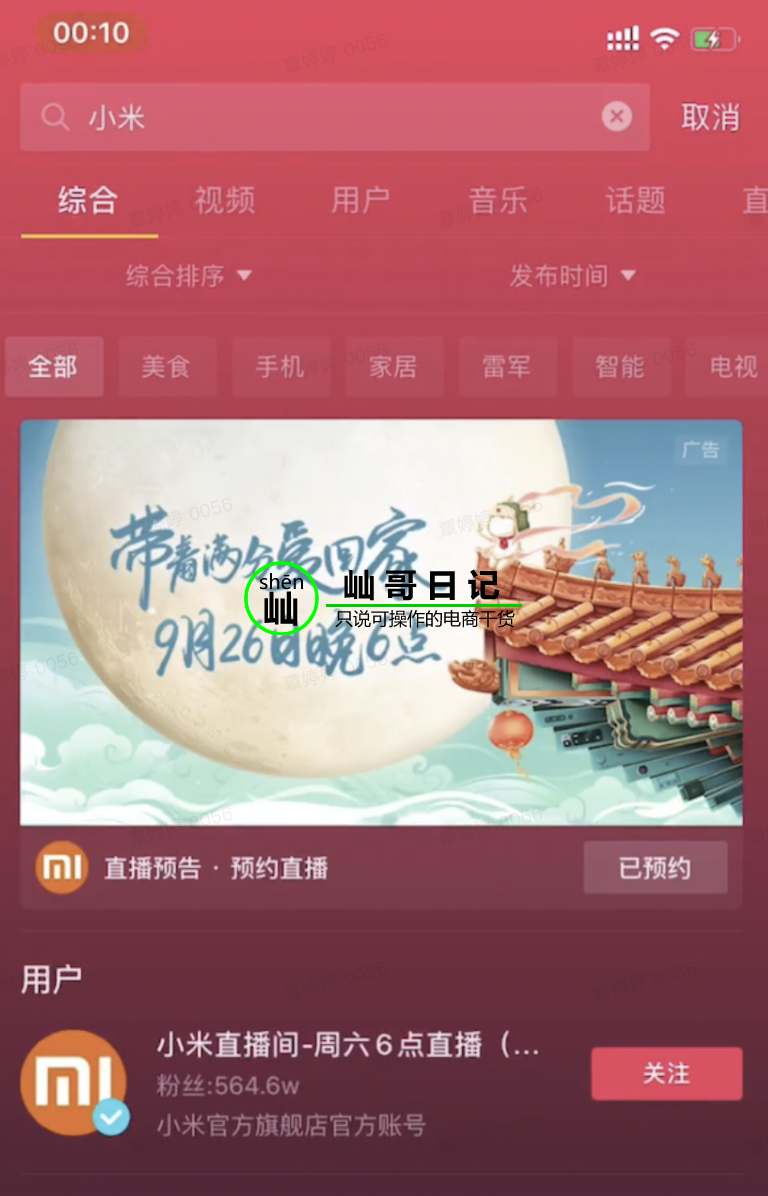Switch to the 视频 tab
768x1196 pixels.
point(225,200)
